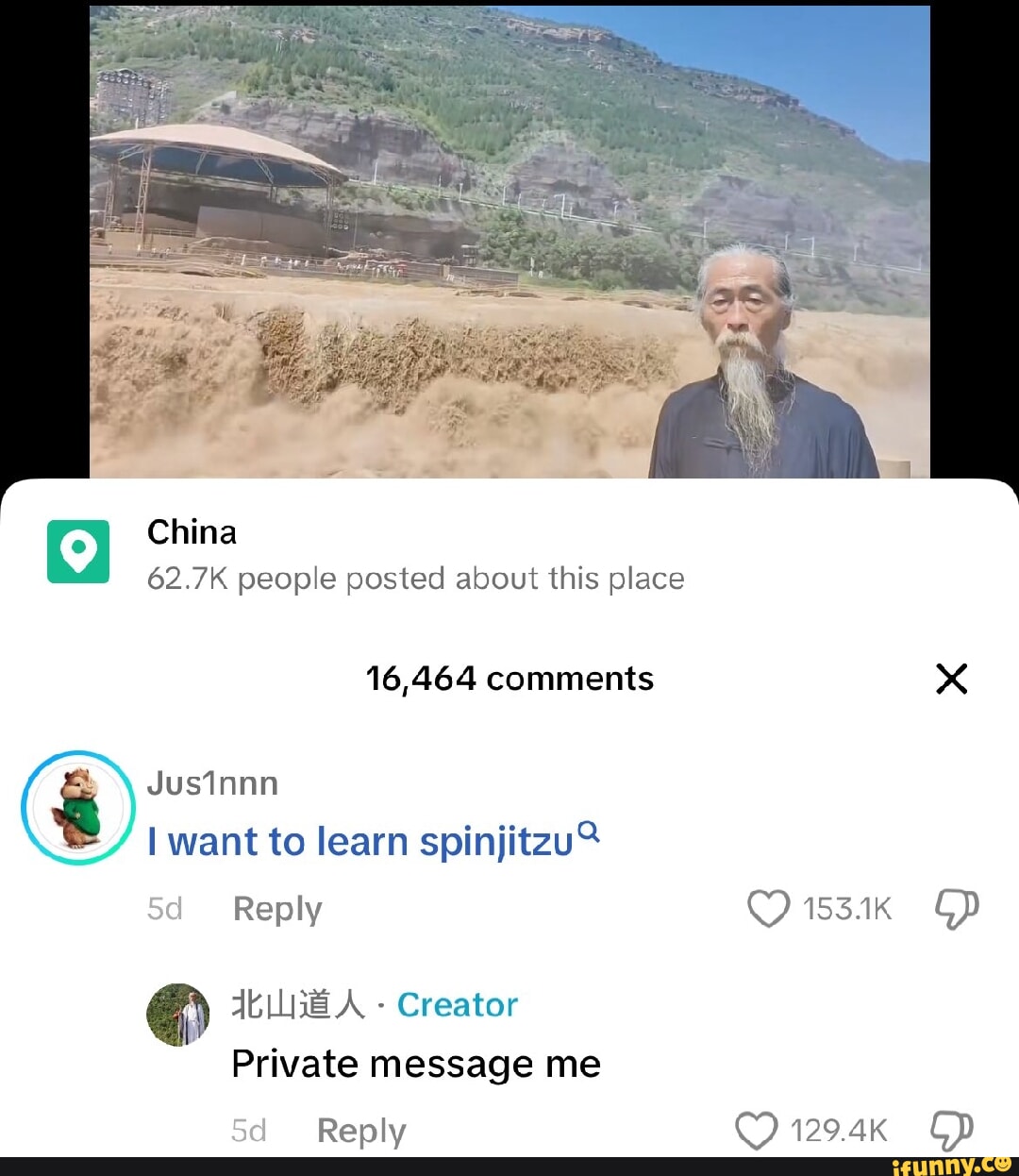Tap the Creator badge label
Viewport: 1019px width, 1176px height.
click(457, 1004)
